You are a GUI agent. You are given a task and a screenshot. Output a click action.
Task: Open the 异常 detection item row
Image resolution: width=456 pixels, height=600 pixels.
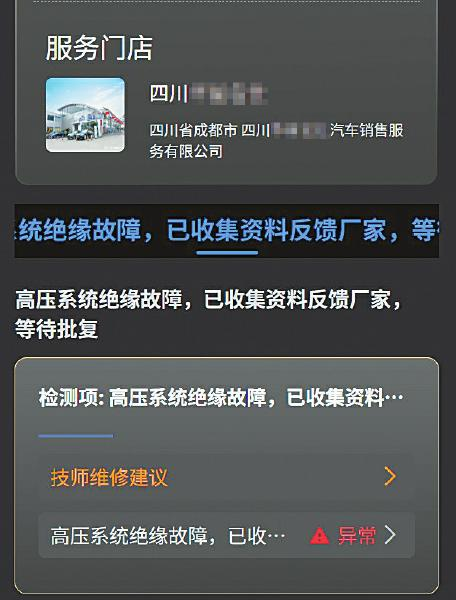(x=226, y=535)
